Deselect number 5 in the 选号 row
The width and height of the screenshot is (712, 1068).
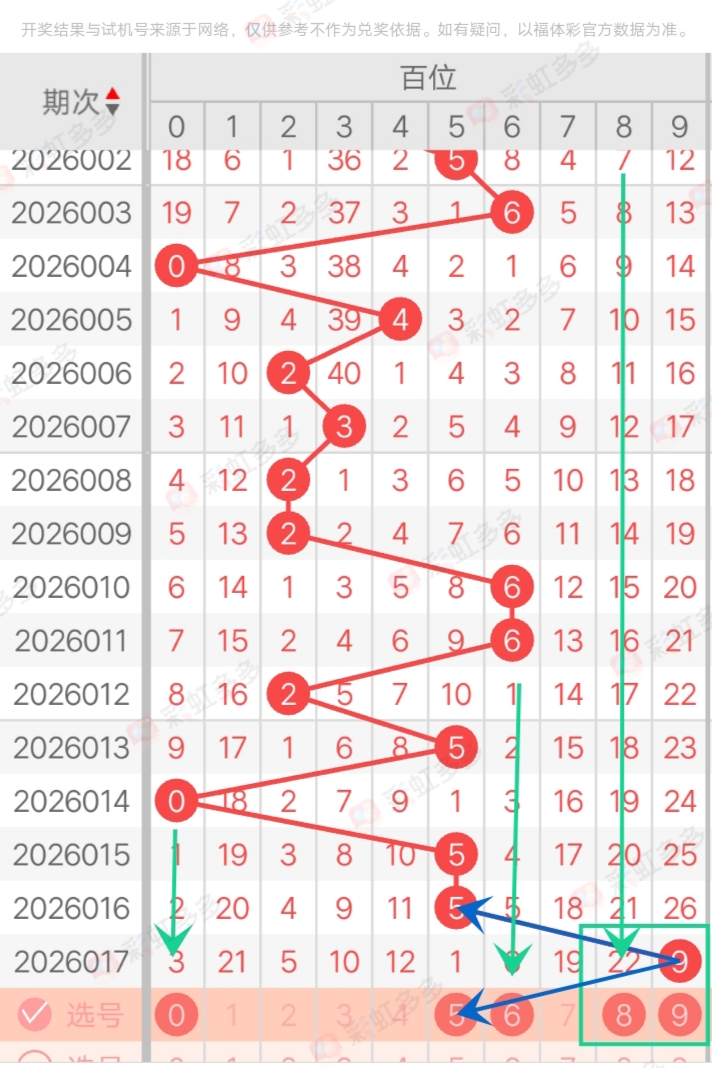click(456, 1015)
